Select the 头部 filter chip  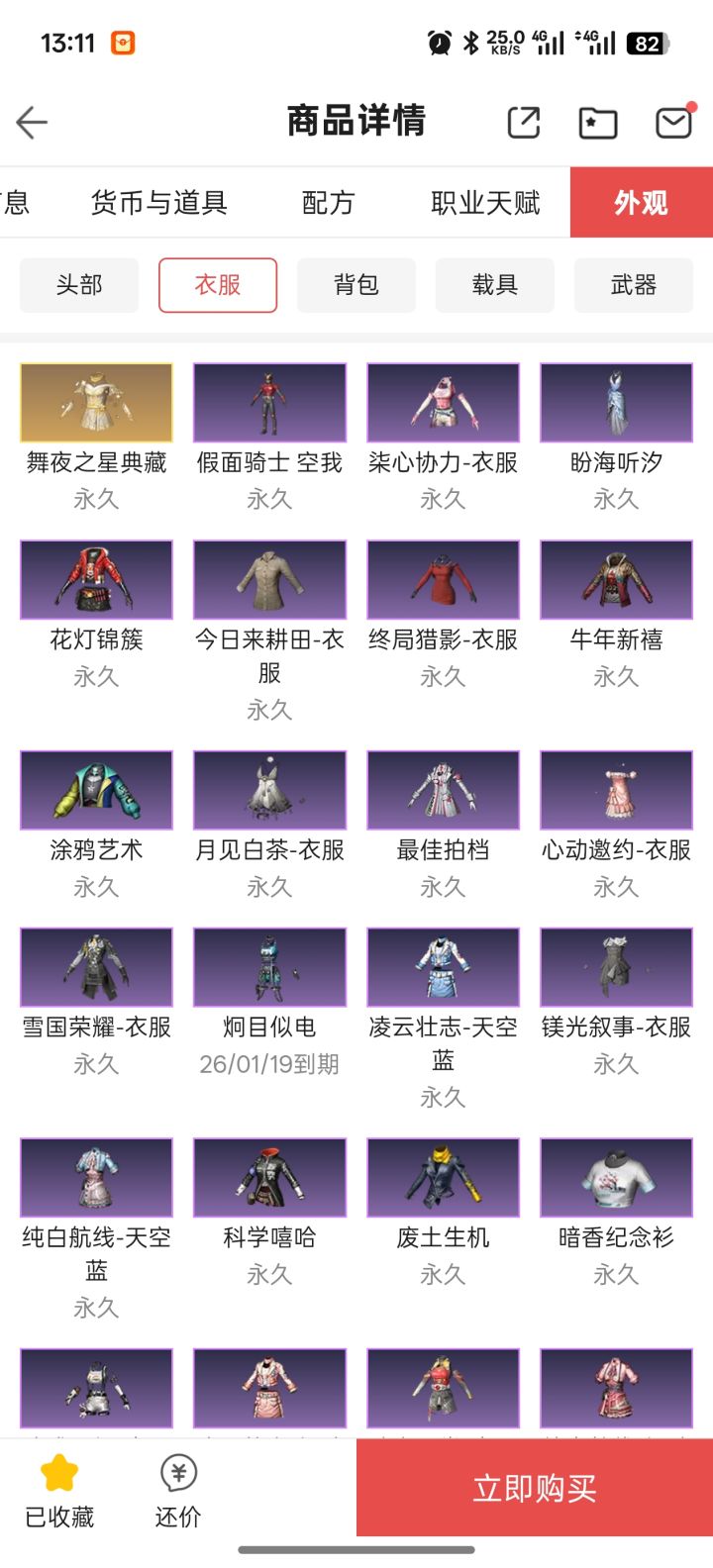[79, 285]
